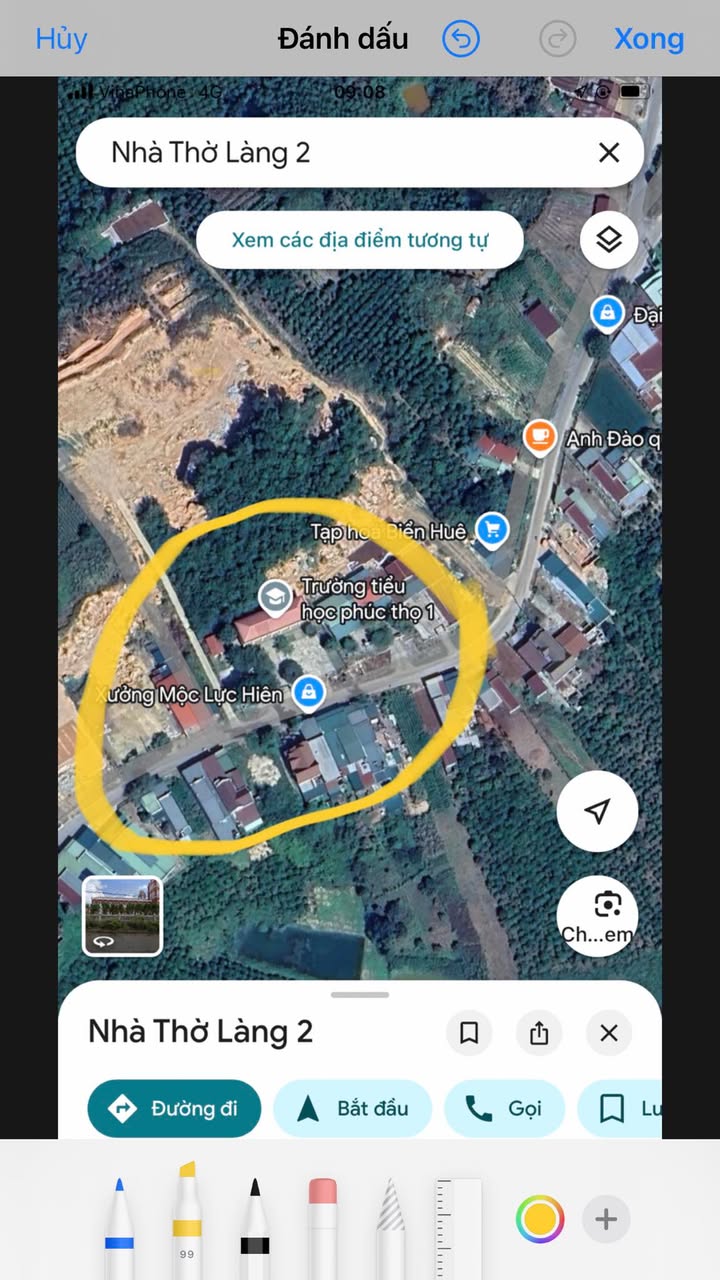
Task: Tap Xong to finish marking up
Action: coord(649,39)
